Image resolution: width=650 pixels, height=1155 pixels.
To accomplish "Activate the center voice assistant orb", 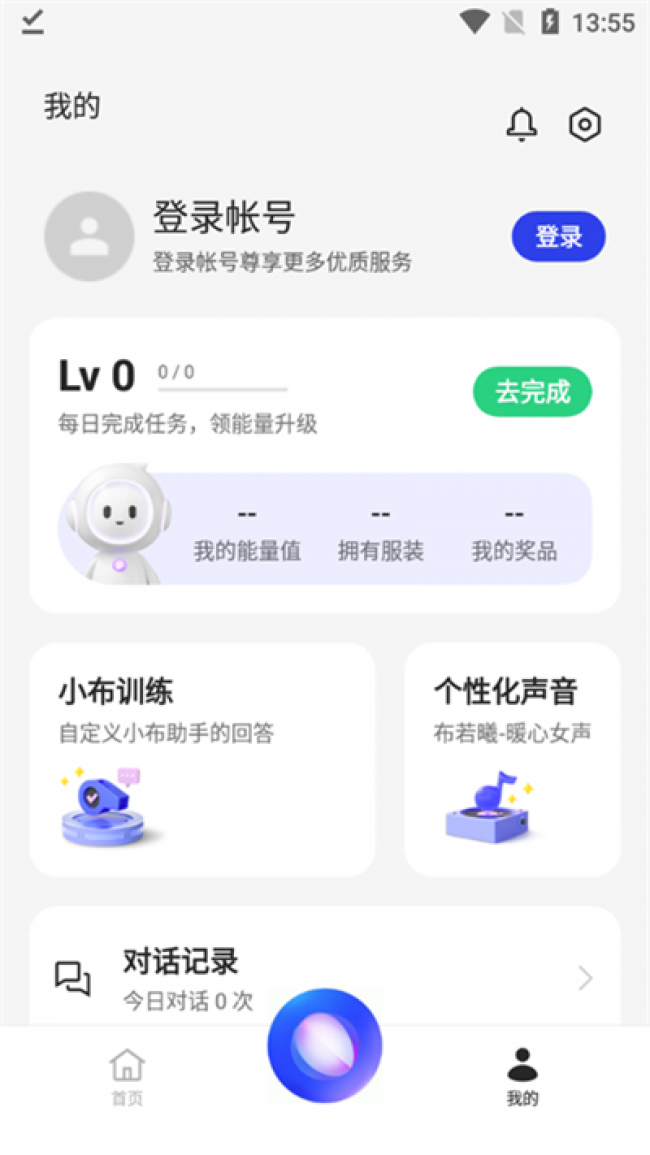I will click(x=324, y=1045).
